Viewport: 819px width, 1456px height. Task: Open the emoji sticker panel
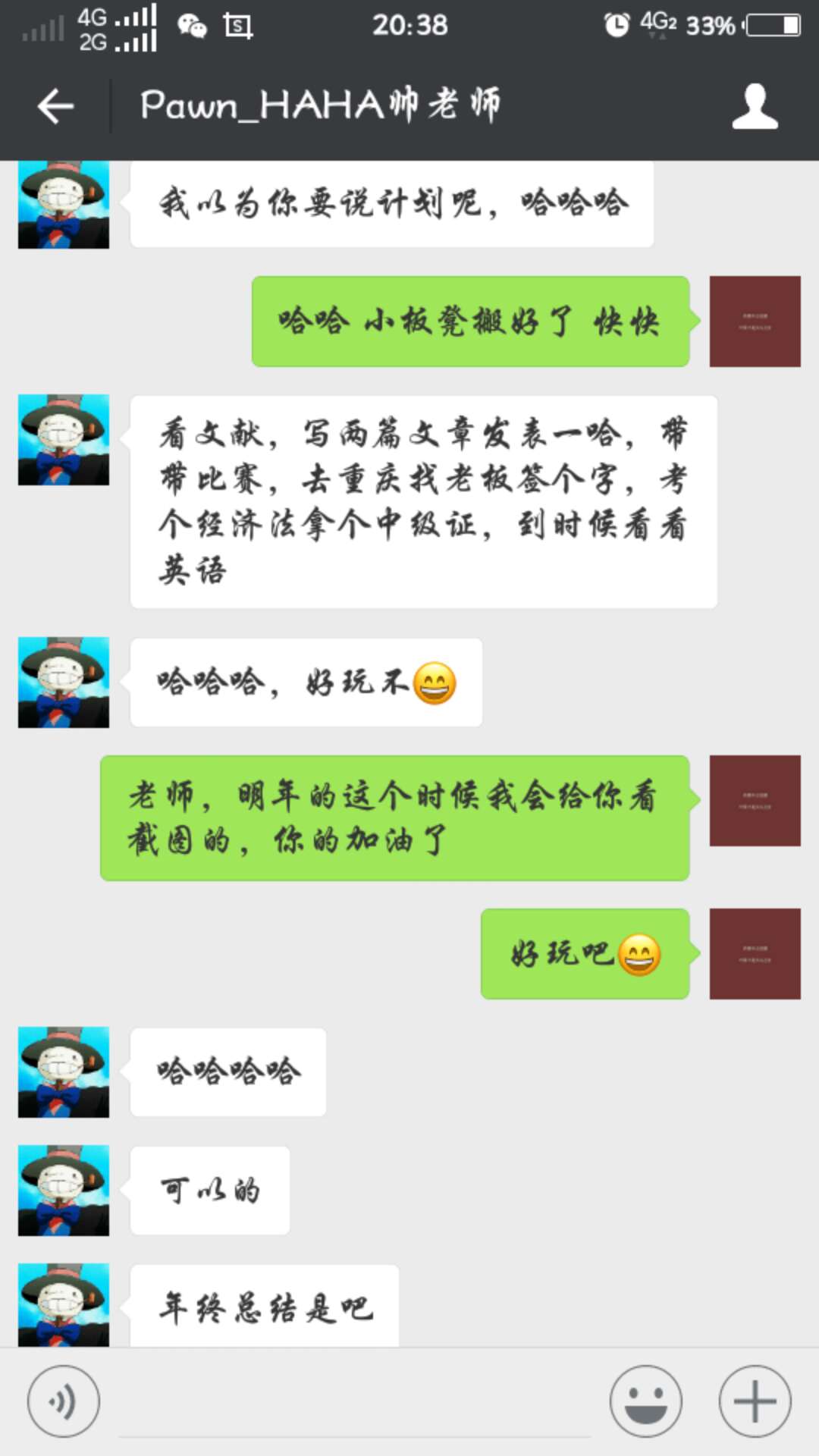[646, 1401]
